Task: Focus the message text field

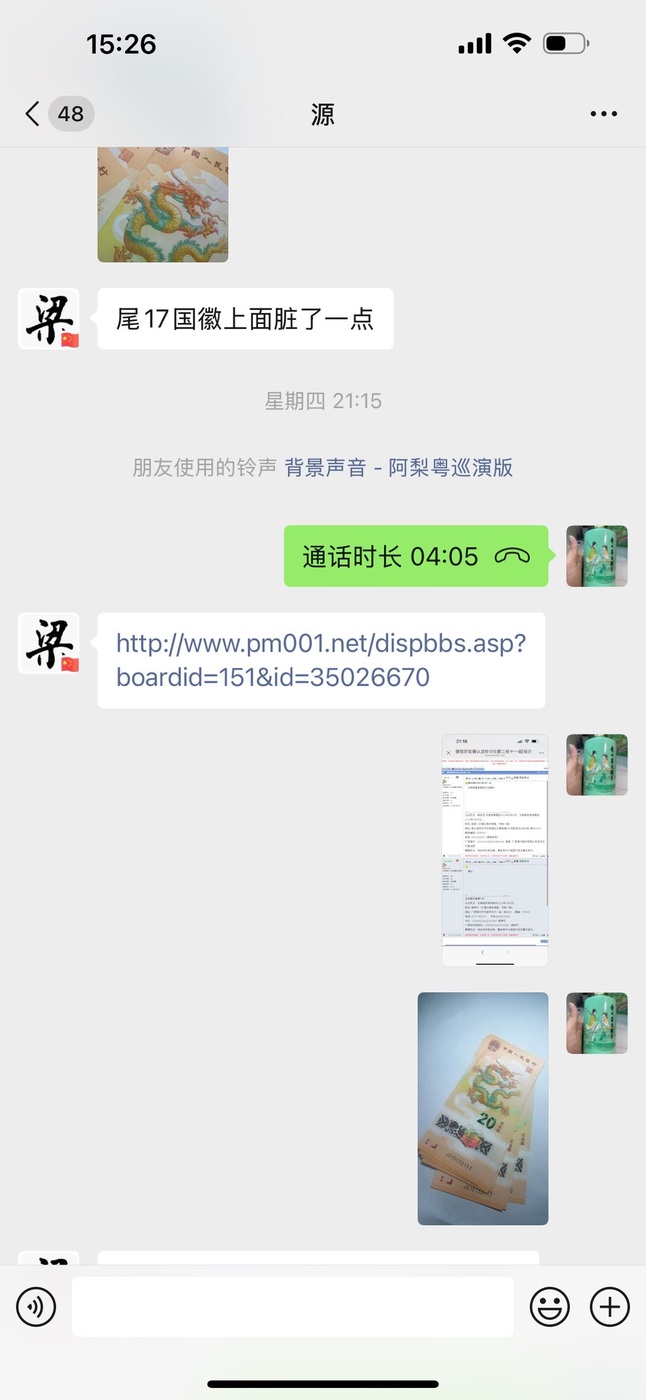Action: tap(292, 1307)
